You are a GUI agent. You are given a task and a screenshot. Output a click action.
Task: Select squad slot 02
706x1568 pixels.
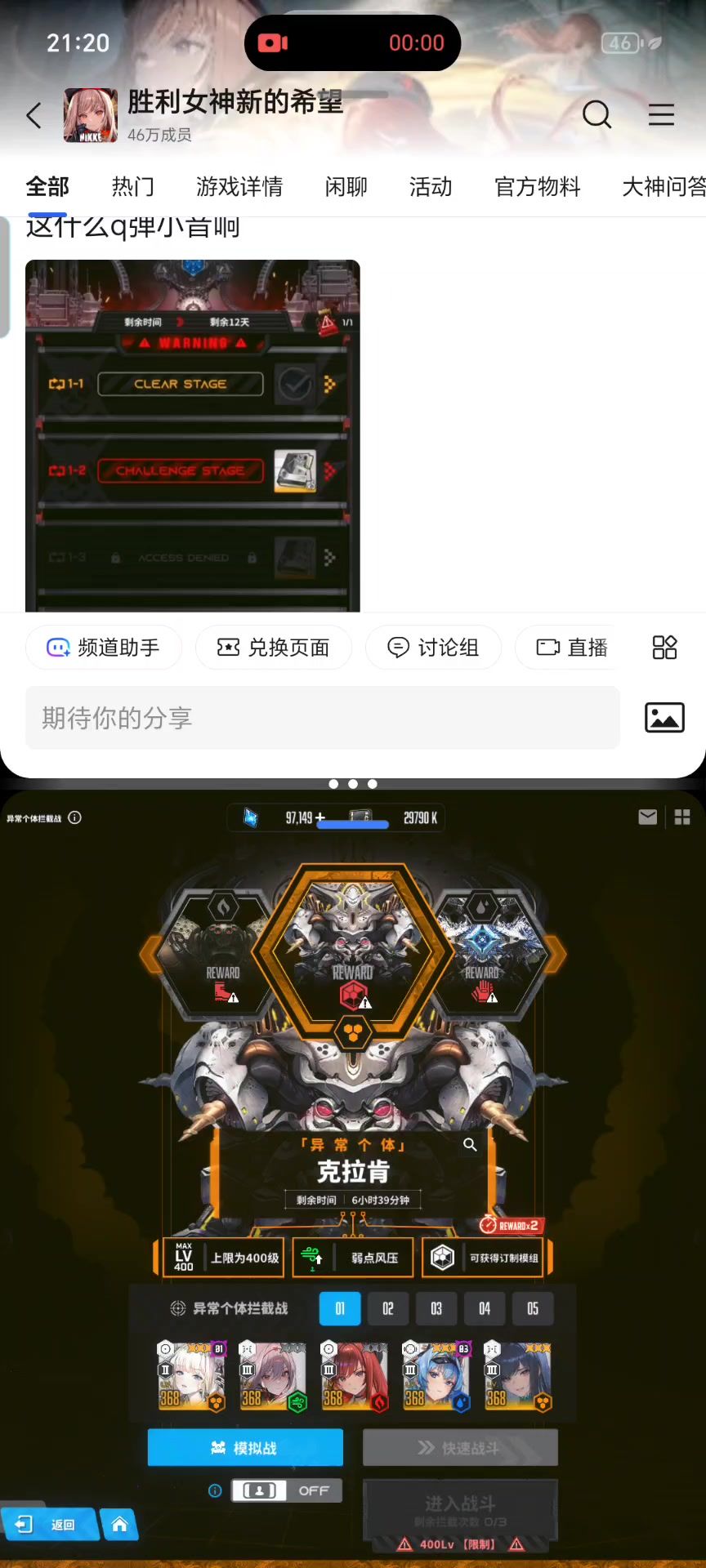click(x=388, y=1309)
